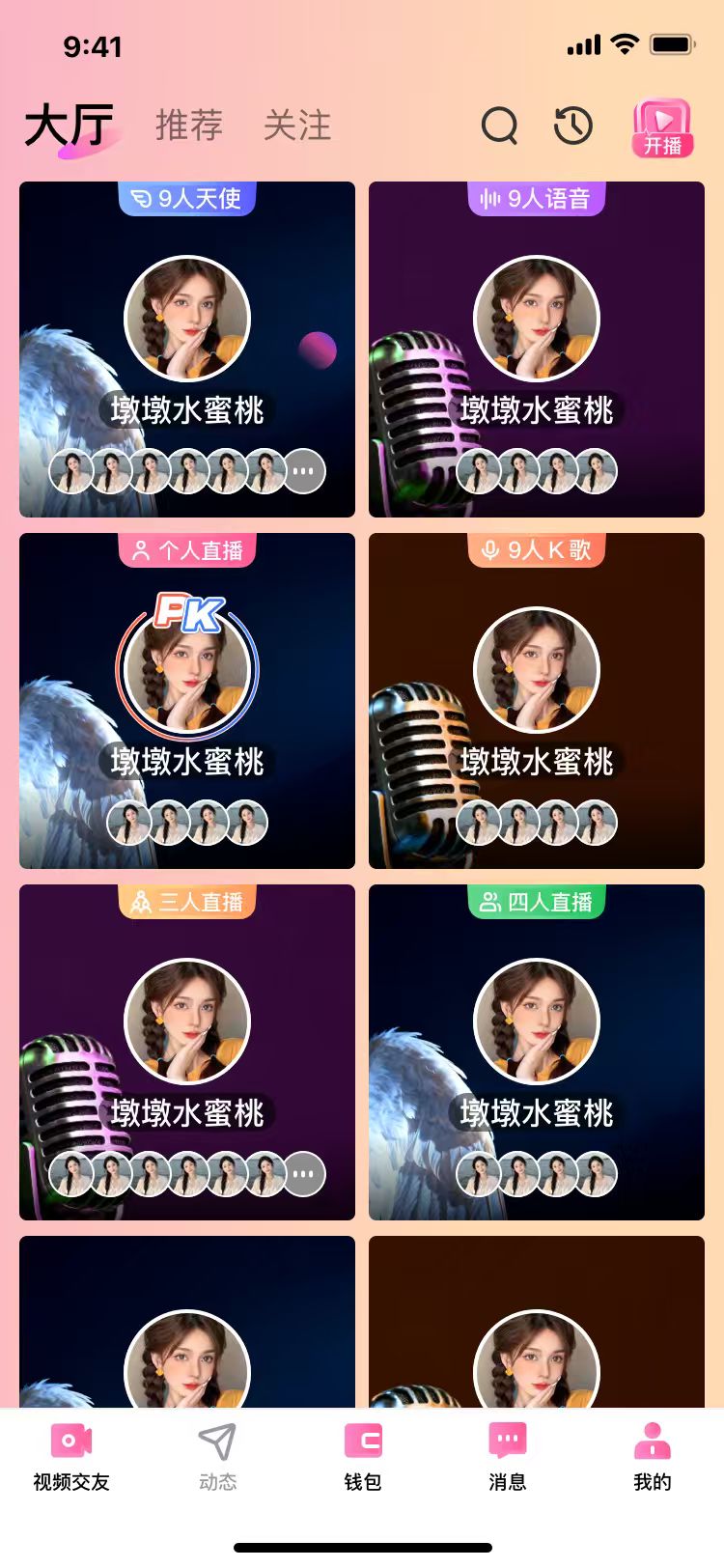Image resolution: width=724 pixels, height=1568 pixels.
Task: Open the 个人直播 PK room card
Action: [x=187, y=701]
